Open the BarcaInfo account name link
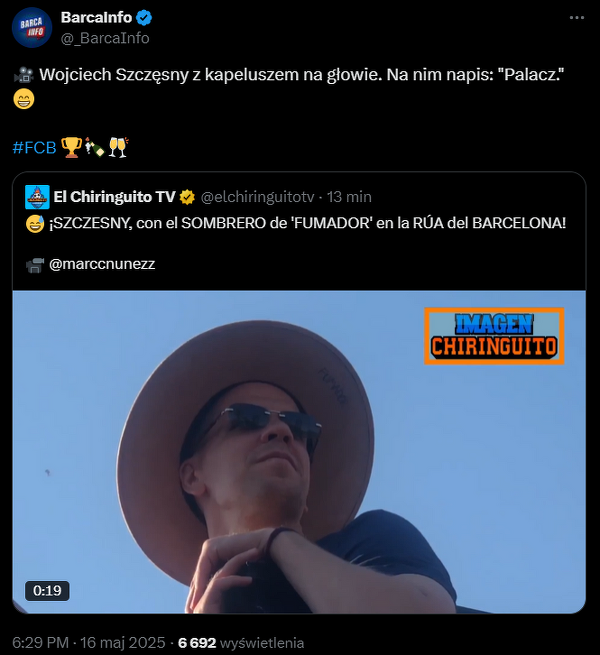The height and width of the screenshot is (655, 600). tap(96, 17)
